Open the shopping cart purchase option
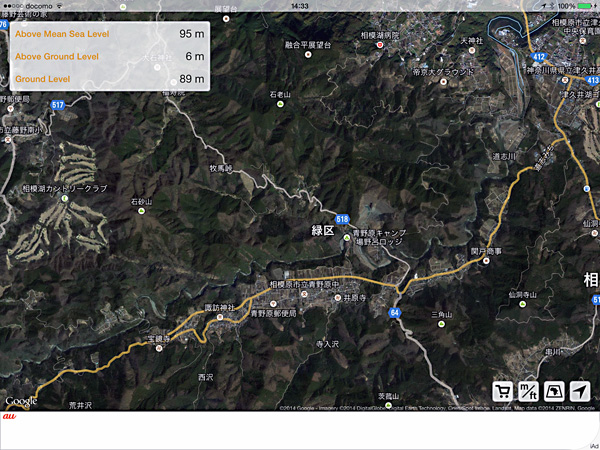600x450 pixels. [x=503, y=392]
